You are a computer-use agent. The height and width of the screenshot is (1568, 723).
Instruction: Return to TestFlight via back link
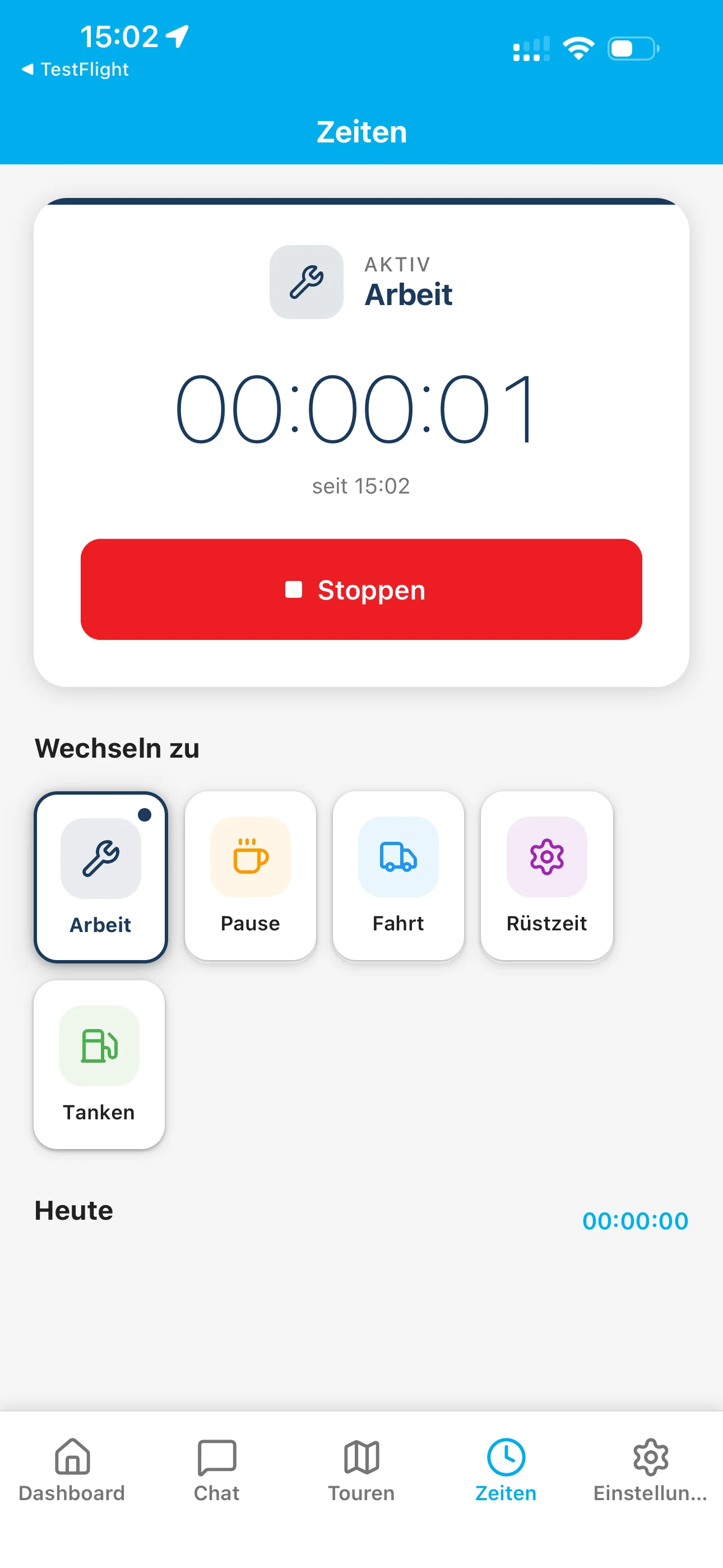(76, 70)
